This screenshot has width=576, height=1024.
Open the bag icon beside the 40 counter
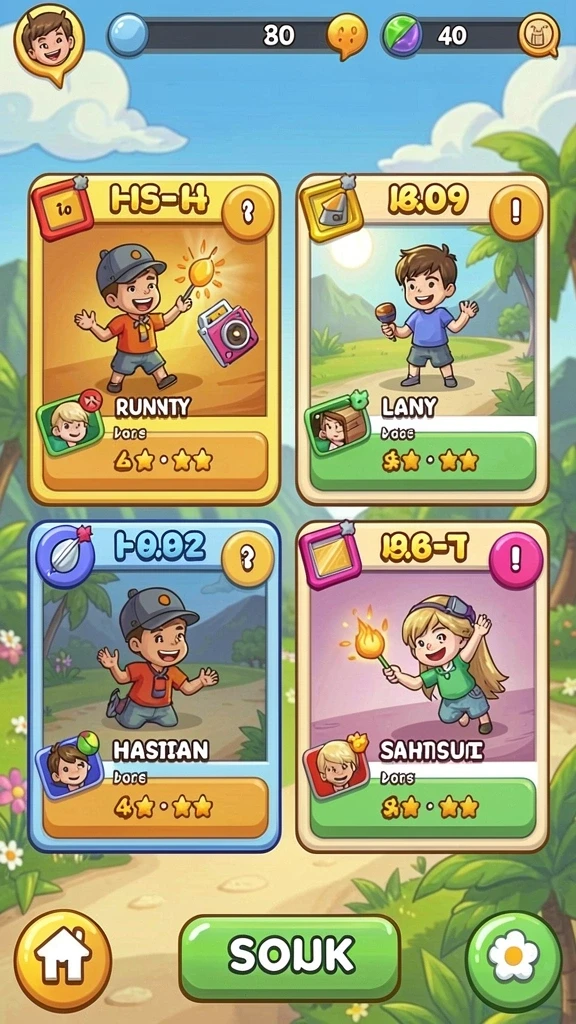(x=539, y=35)
